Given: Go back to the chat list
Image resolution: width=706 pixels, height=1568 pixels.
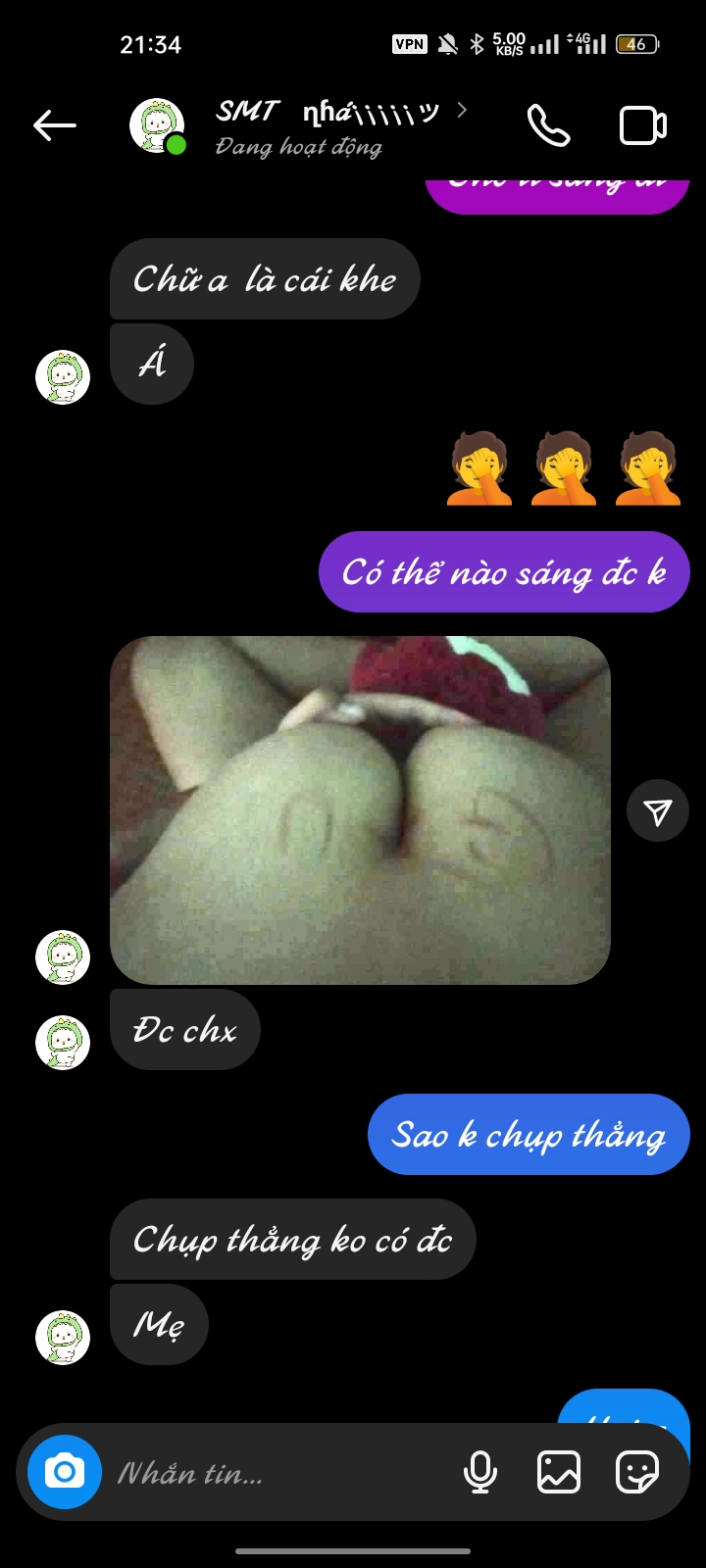Looking at the screenshot, I should click(x=55, y=125).
